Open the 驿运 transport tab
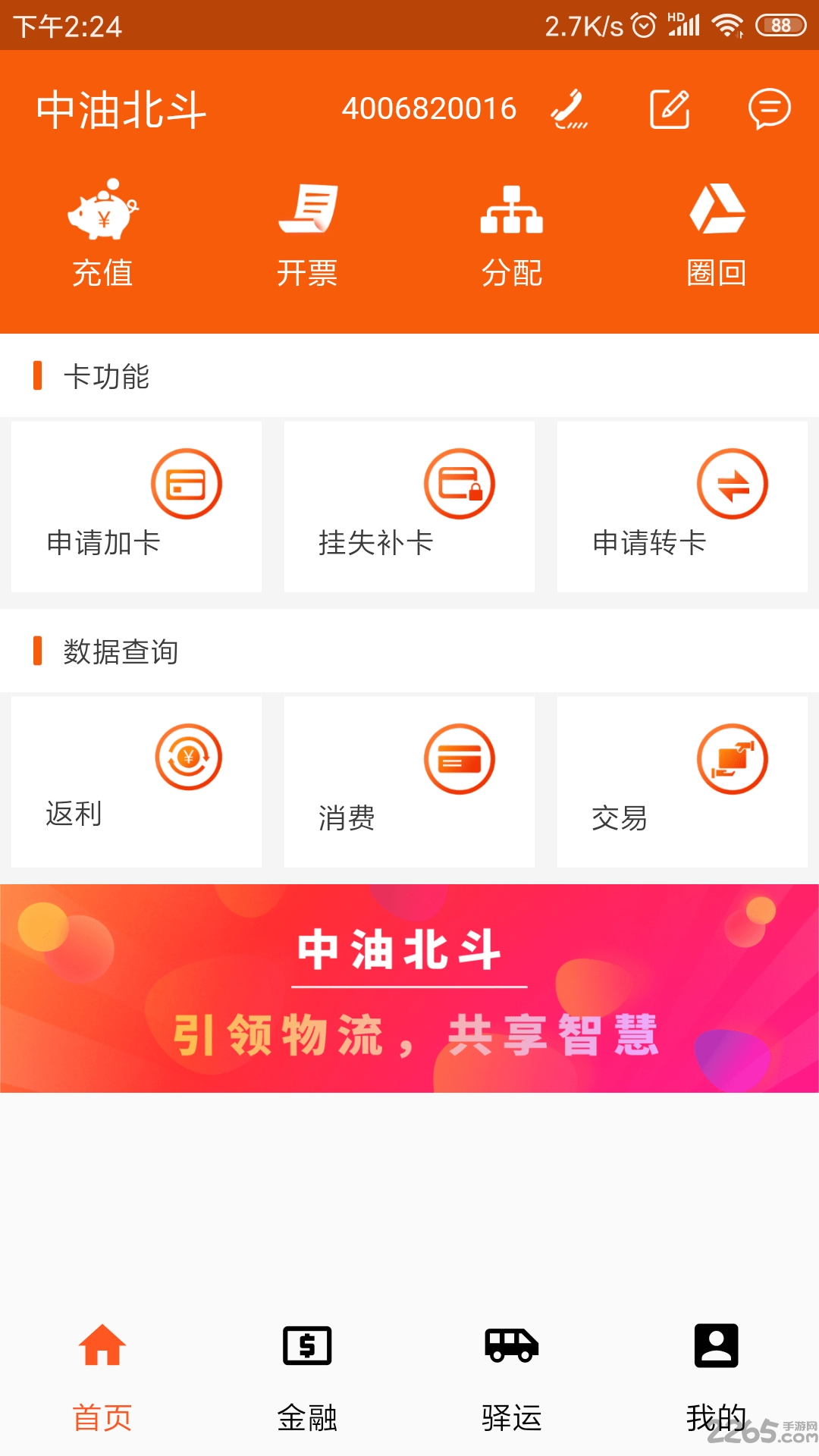 click(512, 1373)
